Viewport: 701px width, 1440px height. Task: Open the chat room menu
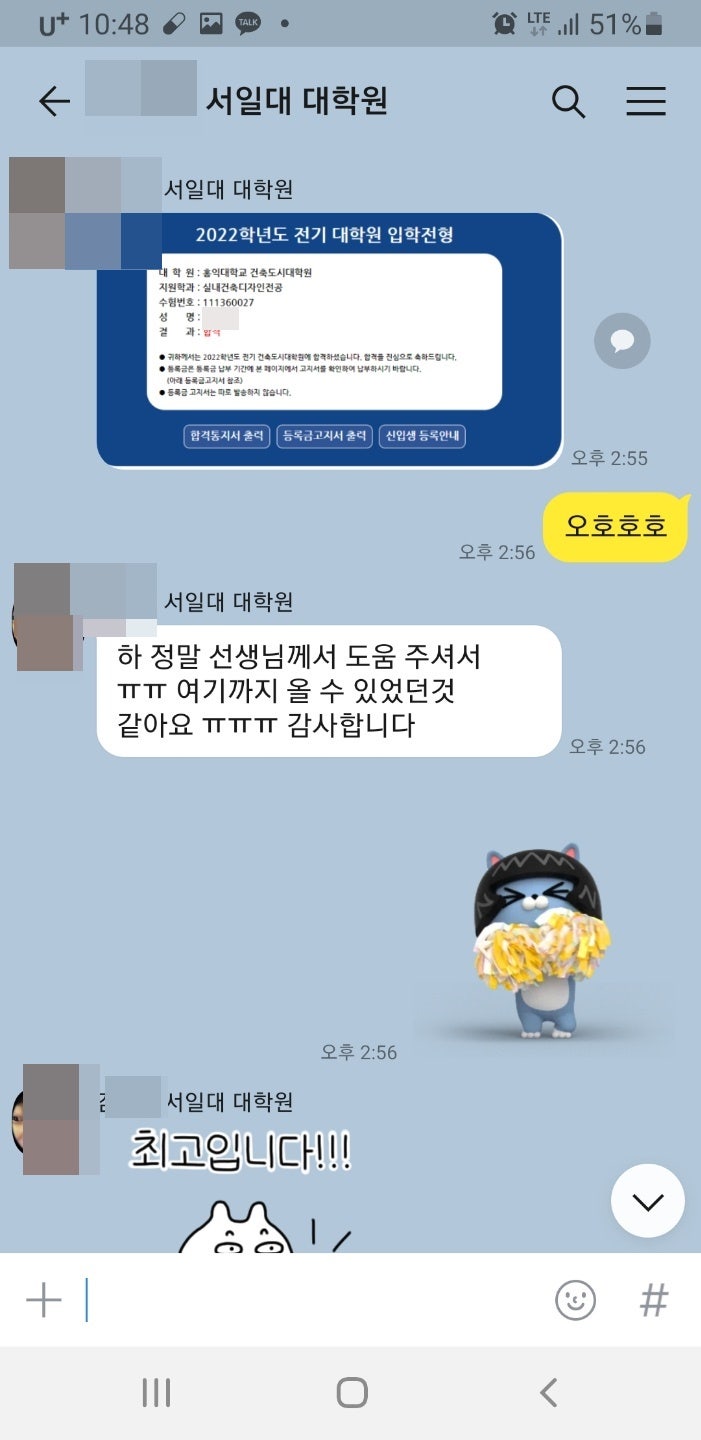coord(645,101)
